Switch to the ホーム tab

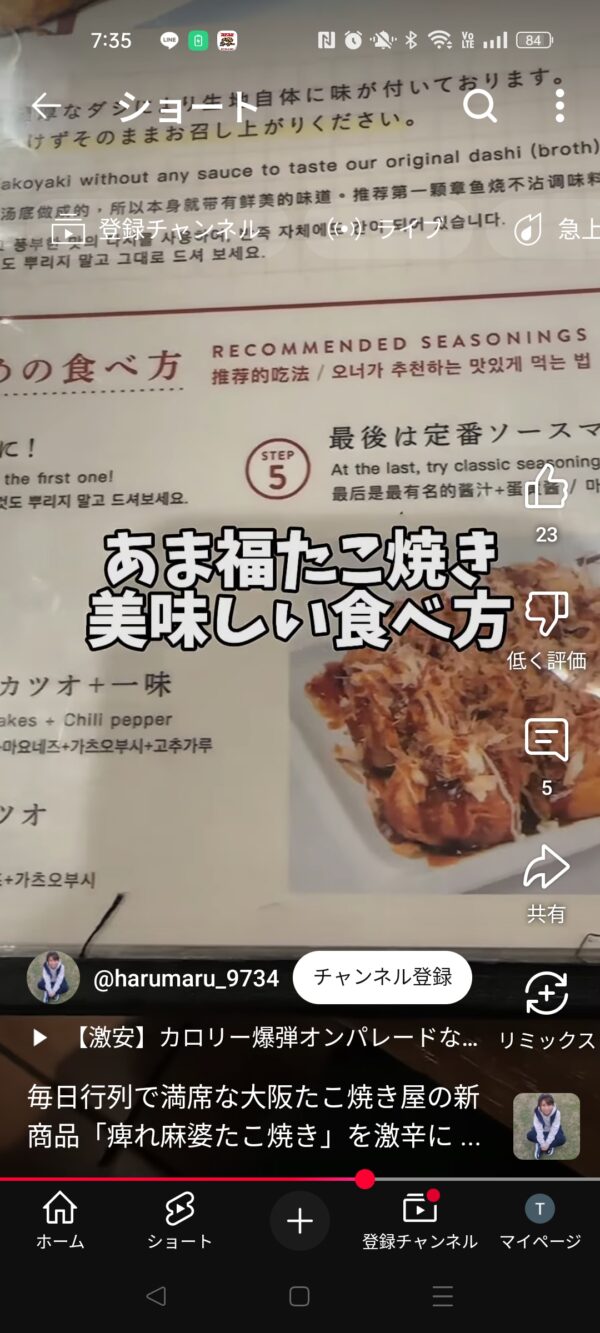60,1220
